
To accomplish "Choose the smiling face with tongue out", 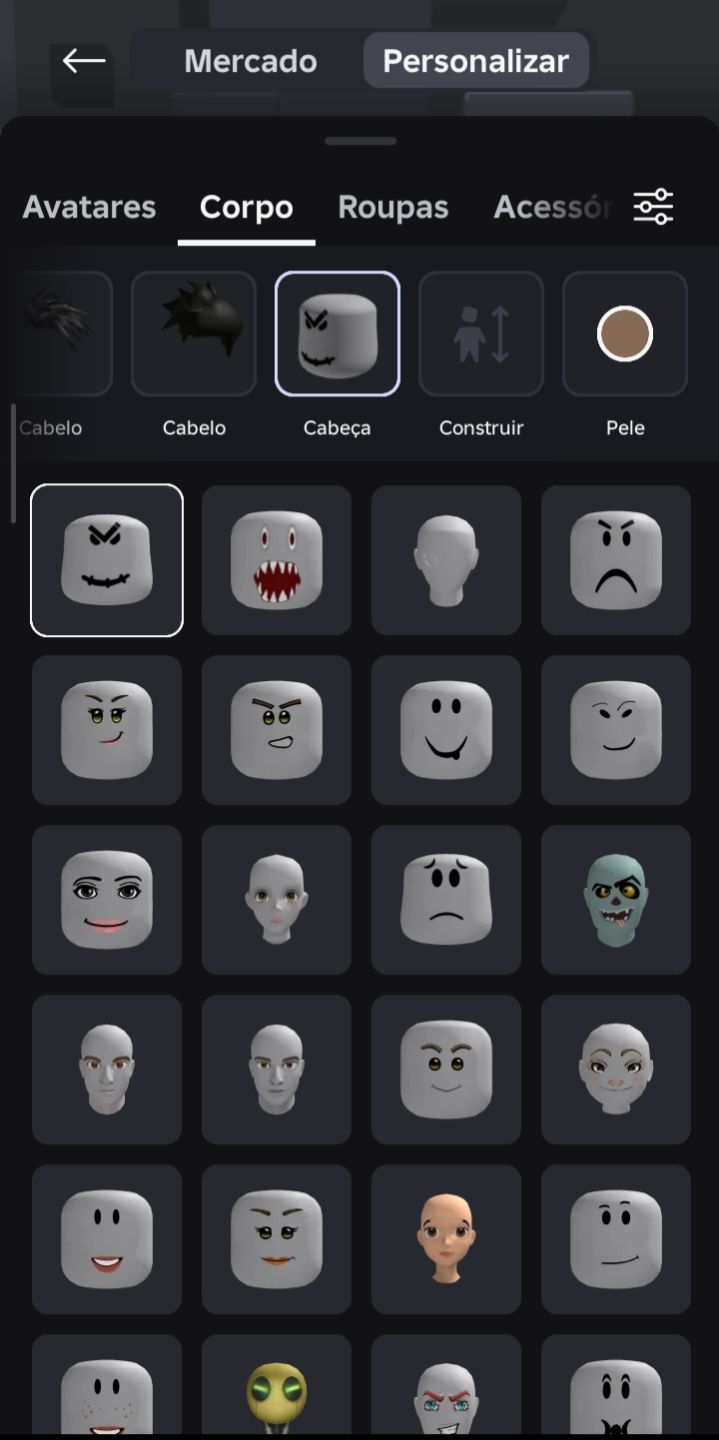I will coord(446,730).
